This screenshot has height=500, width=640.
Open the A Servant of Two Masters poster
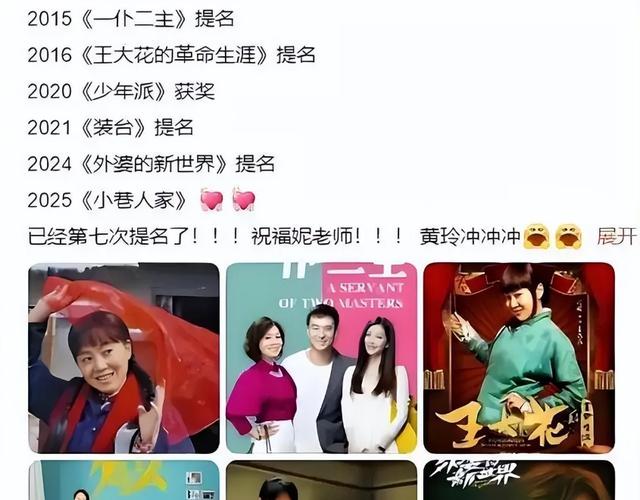(x=321, y=358)
